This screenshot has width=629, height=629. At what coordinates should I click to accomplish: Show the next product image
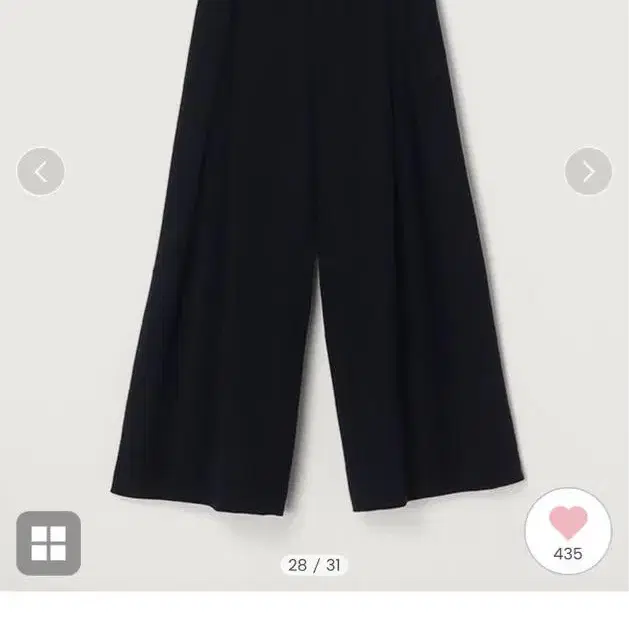point(588,172)
